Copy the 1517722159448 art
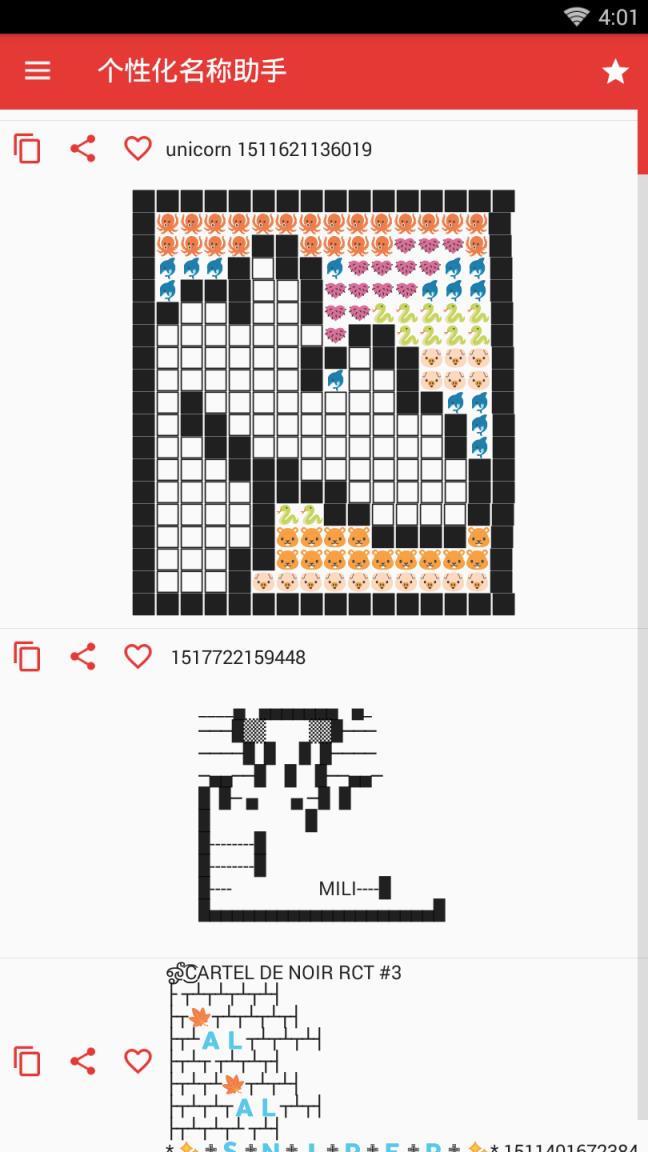This screenshot has width=648, height=1152. pyautogui.click(x=28, y=657)
